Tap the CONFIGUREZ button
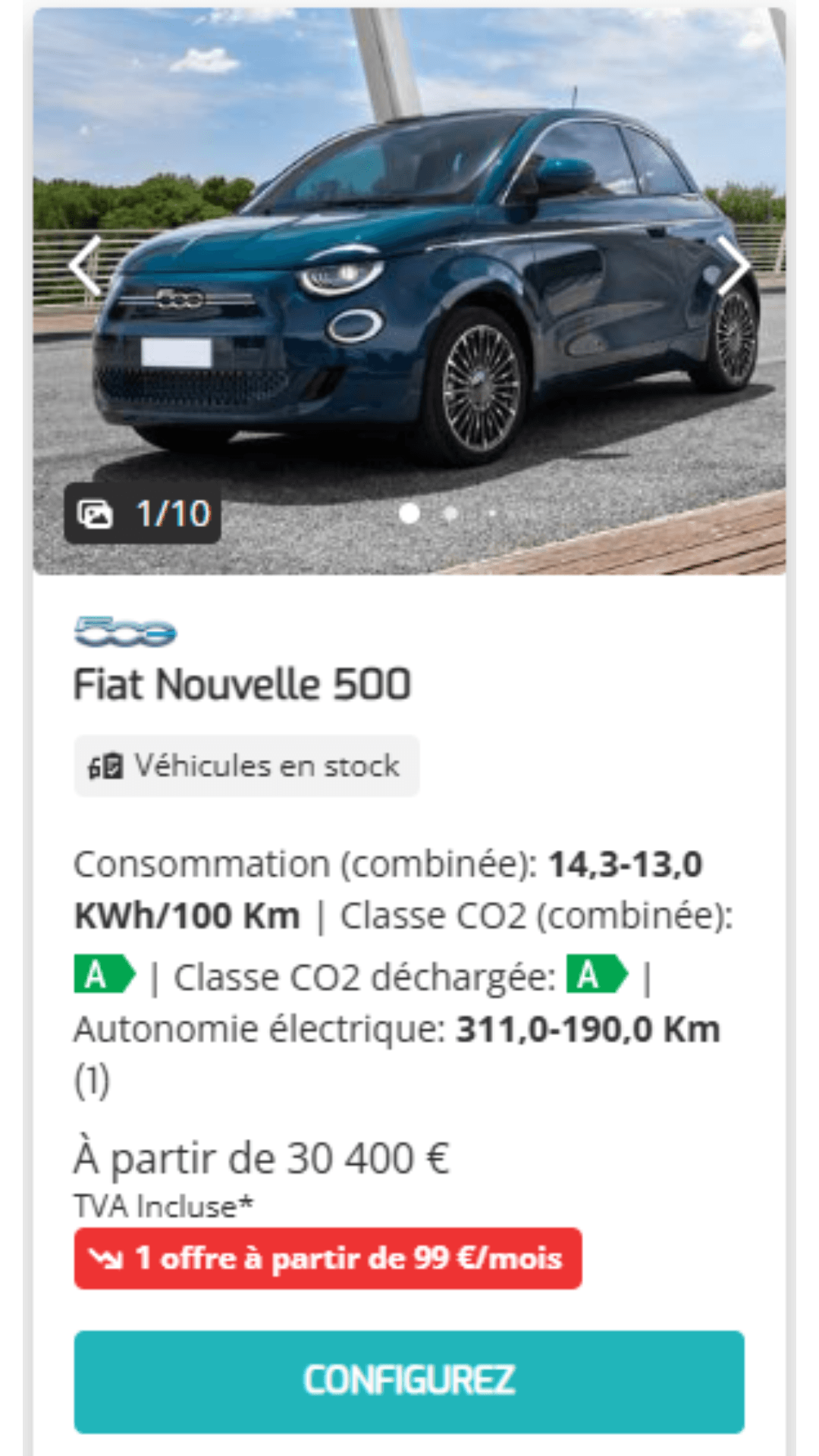Viewport: 819px width, 1456px height. 409,1382
